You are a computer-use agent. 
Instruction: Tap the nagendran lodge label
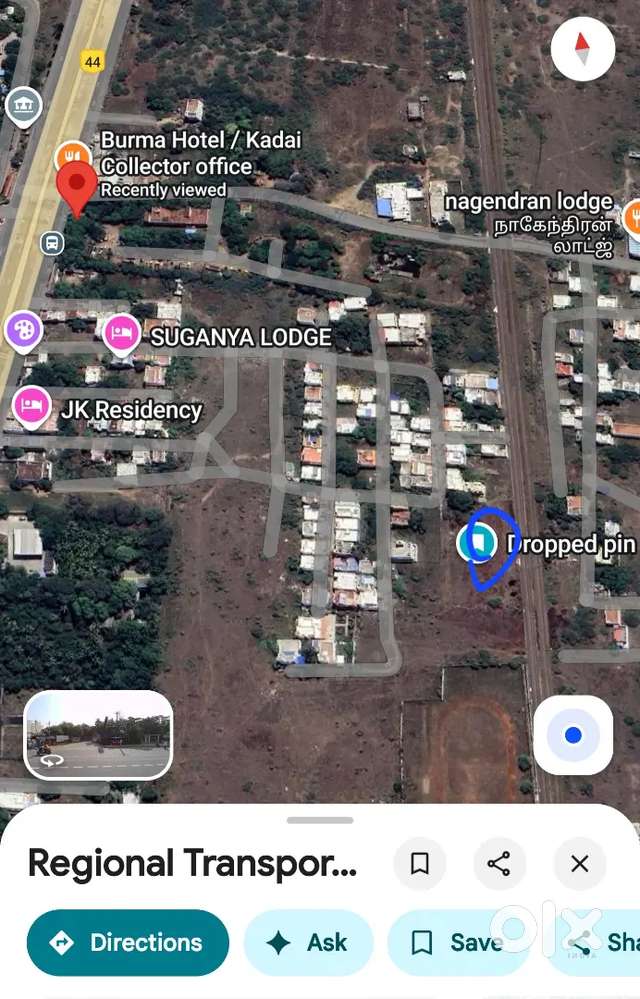point(528,202)
